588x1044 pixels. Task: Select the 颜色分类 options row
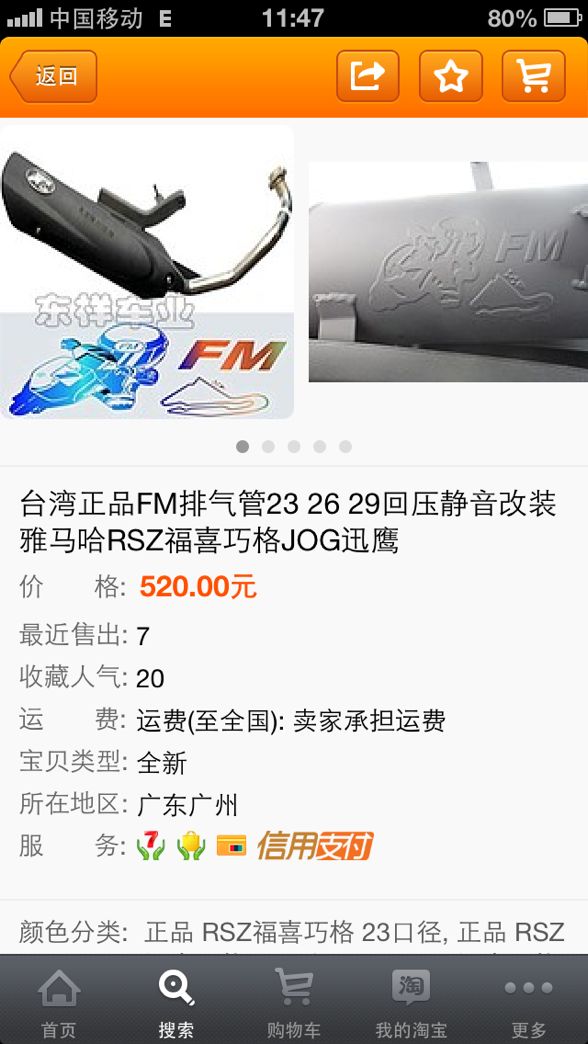click(294, 932)
